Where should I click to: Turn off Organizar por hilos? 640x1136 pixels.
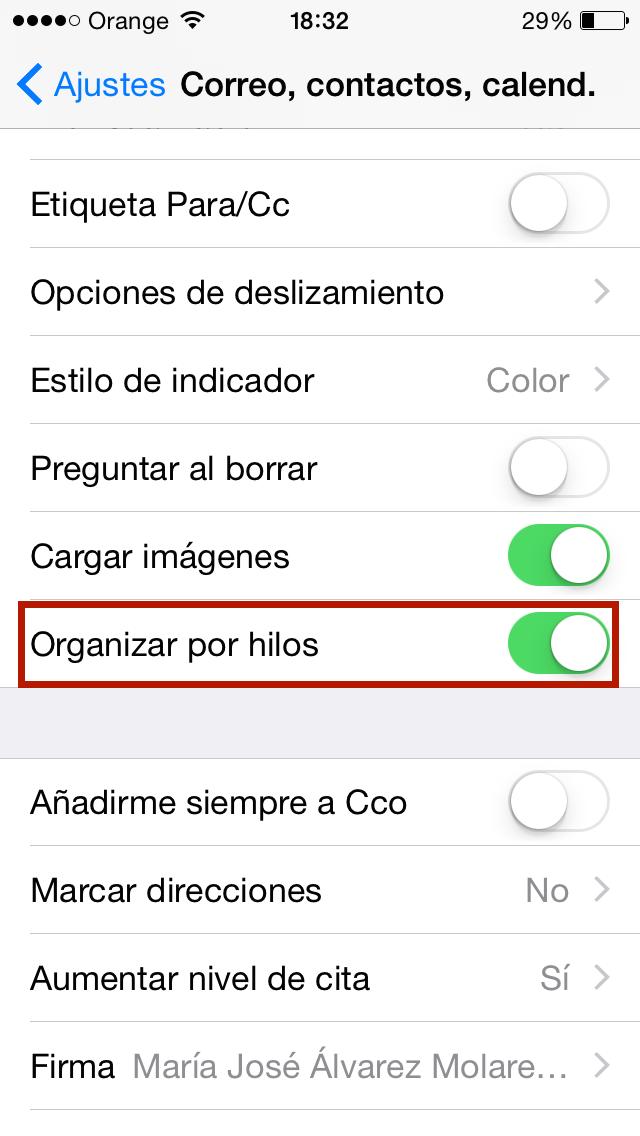point(558,644)
